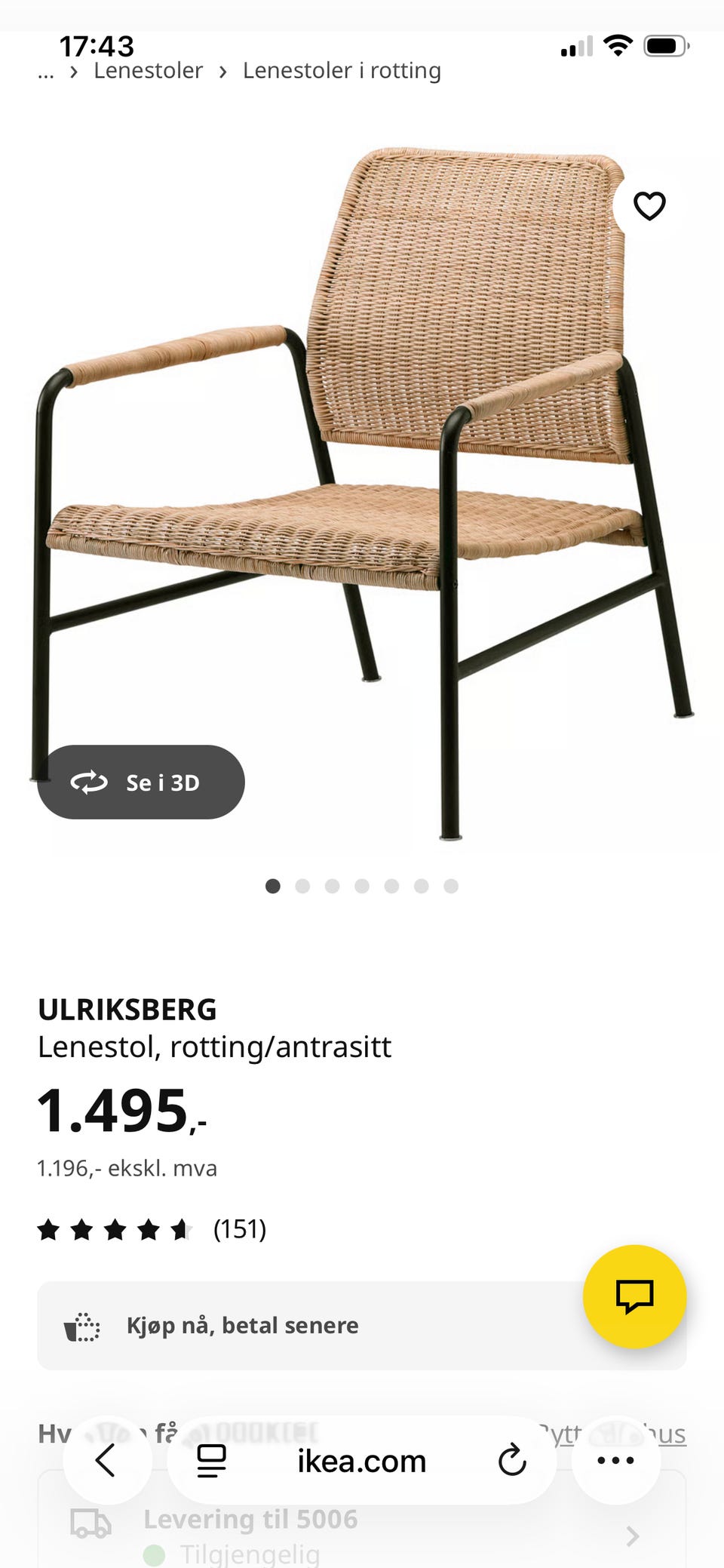
Task: Open the browser more options menu
Action: 616,1460
